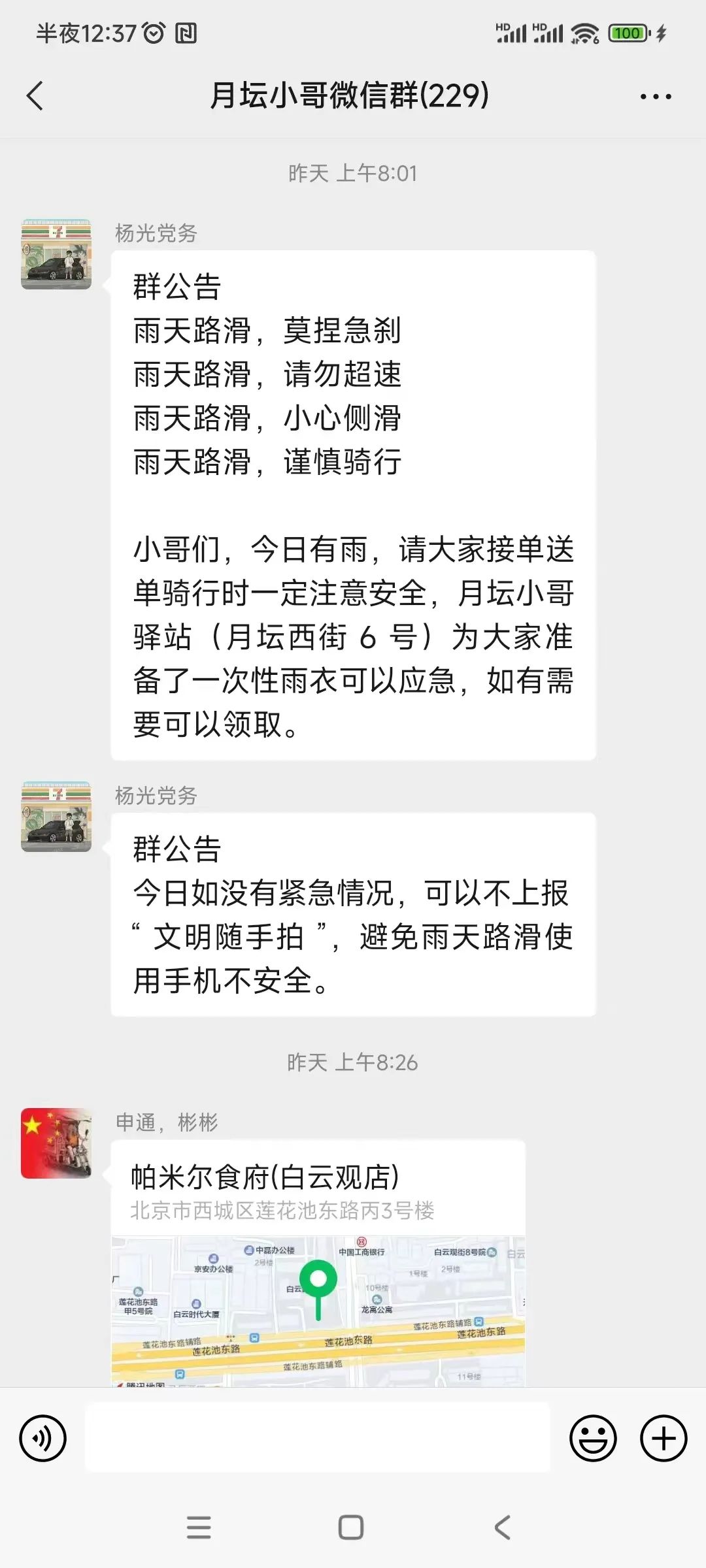The width and height of the screenshot is (706, 1568).
Task: Open the plus attachments menu
Action: tap(663, 1438)
